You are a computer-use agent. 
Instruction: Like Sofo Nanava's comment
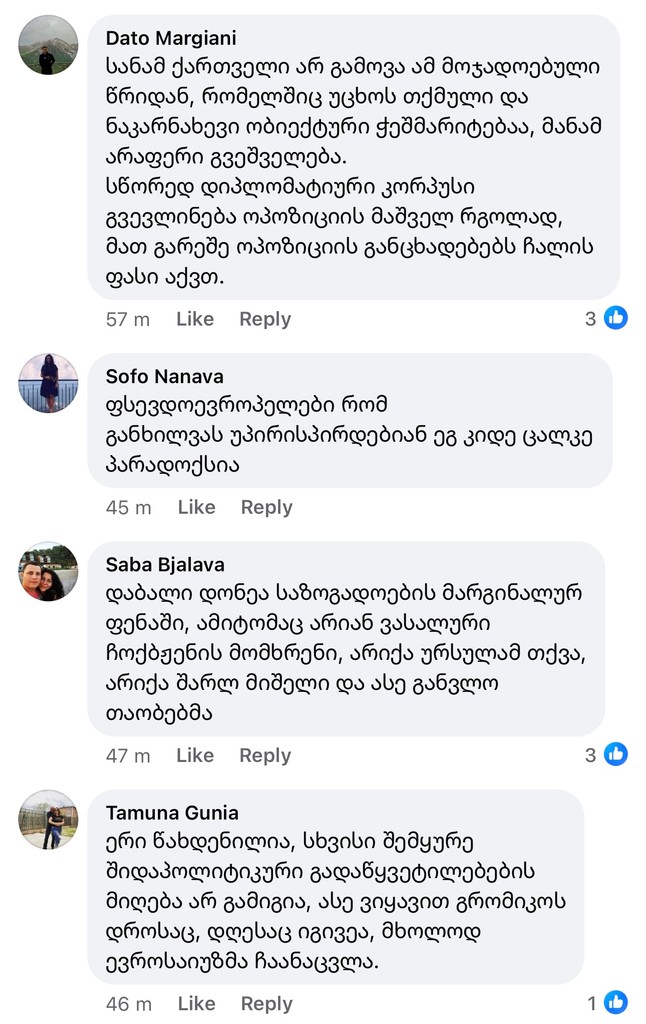[196, 507]
